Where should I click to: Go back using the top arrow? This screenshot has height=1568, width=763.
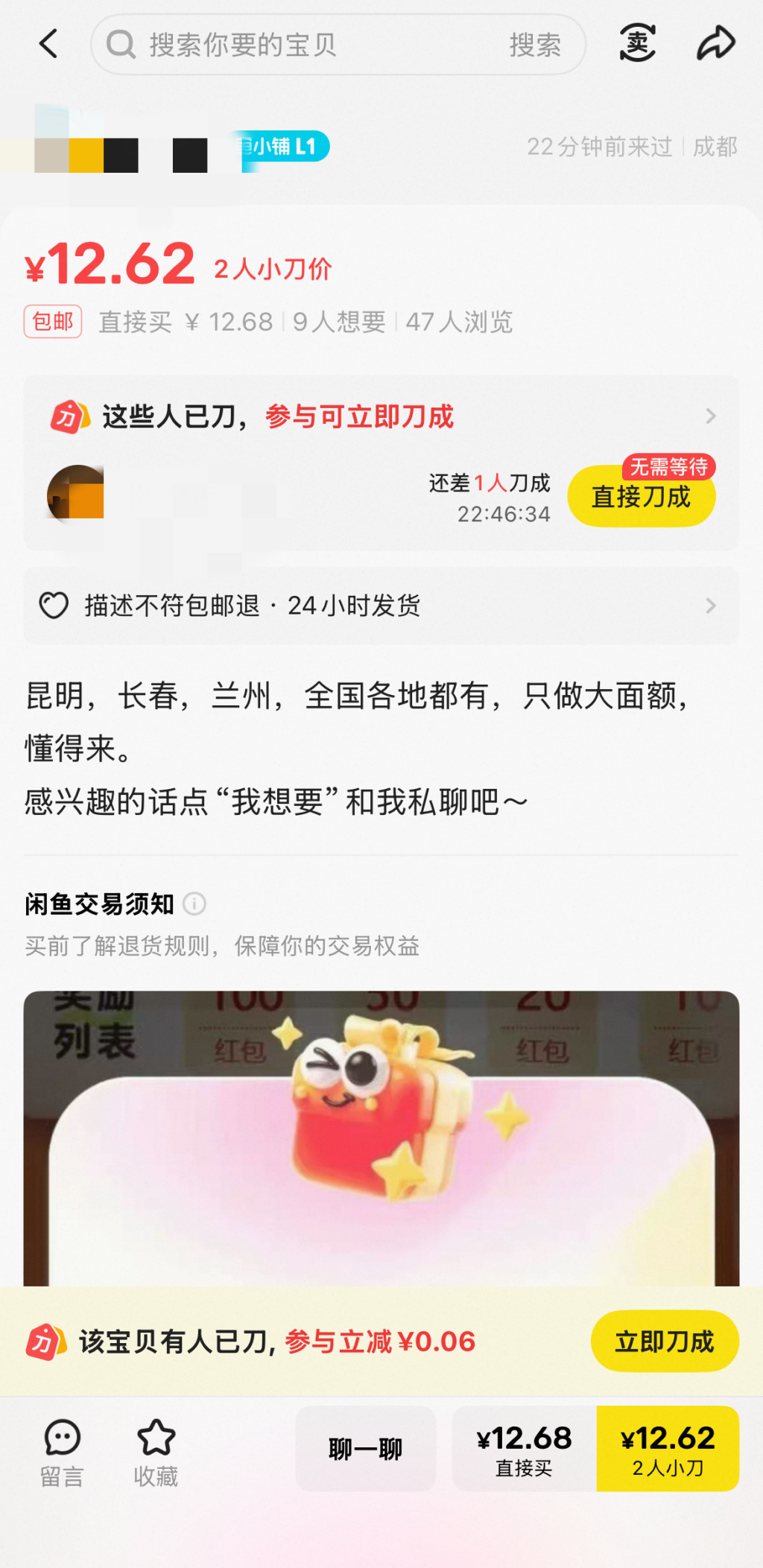[49, 44]
